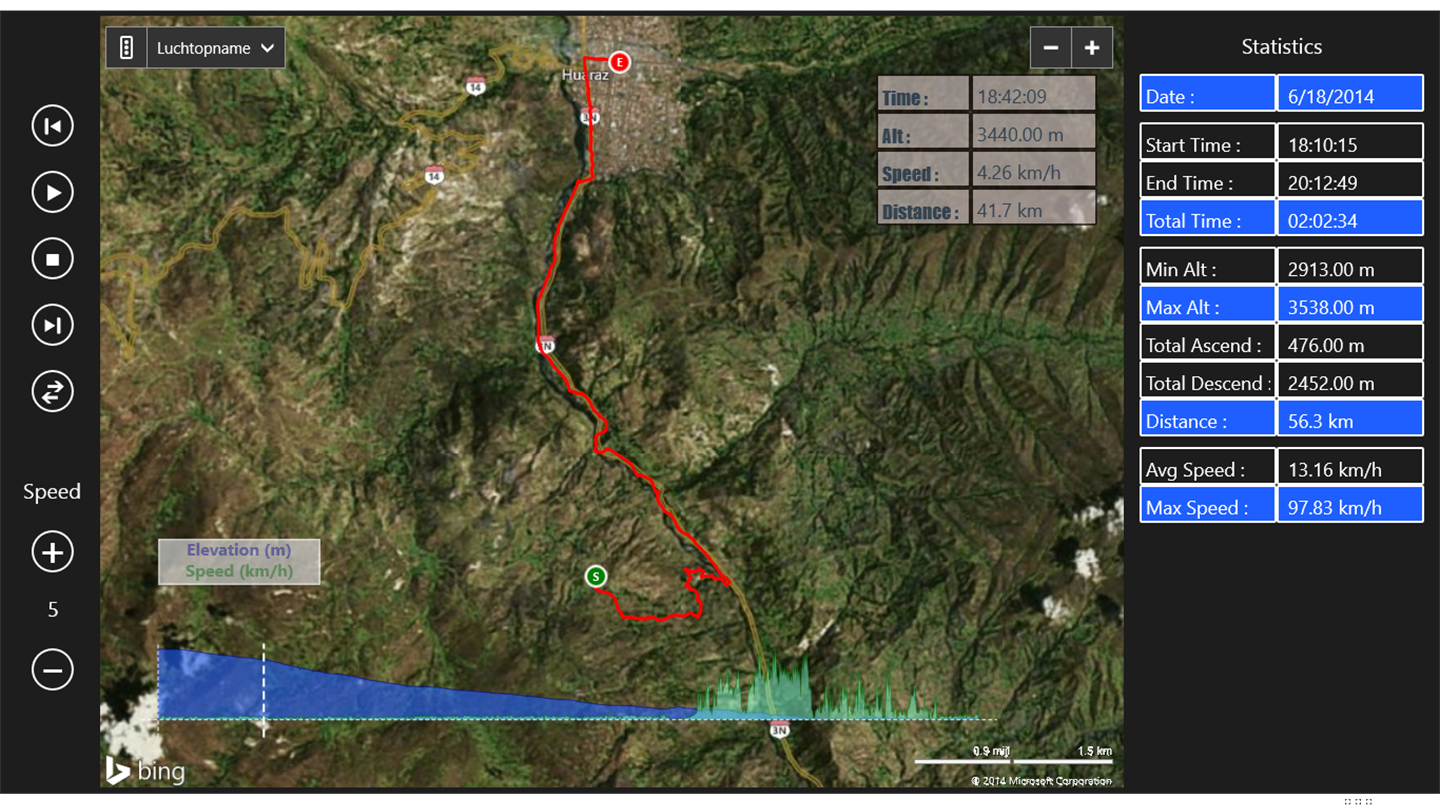Play the GPS track animation

tap(52, 192)
